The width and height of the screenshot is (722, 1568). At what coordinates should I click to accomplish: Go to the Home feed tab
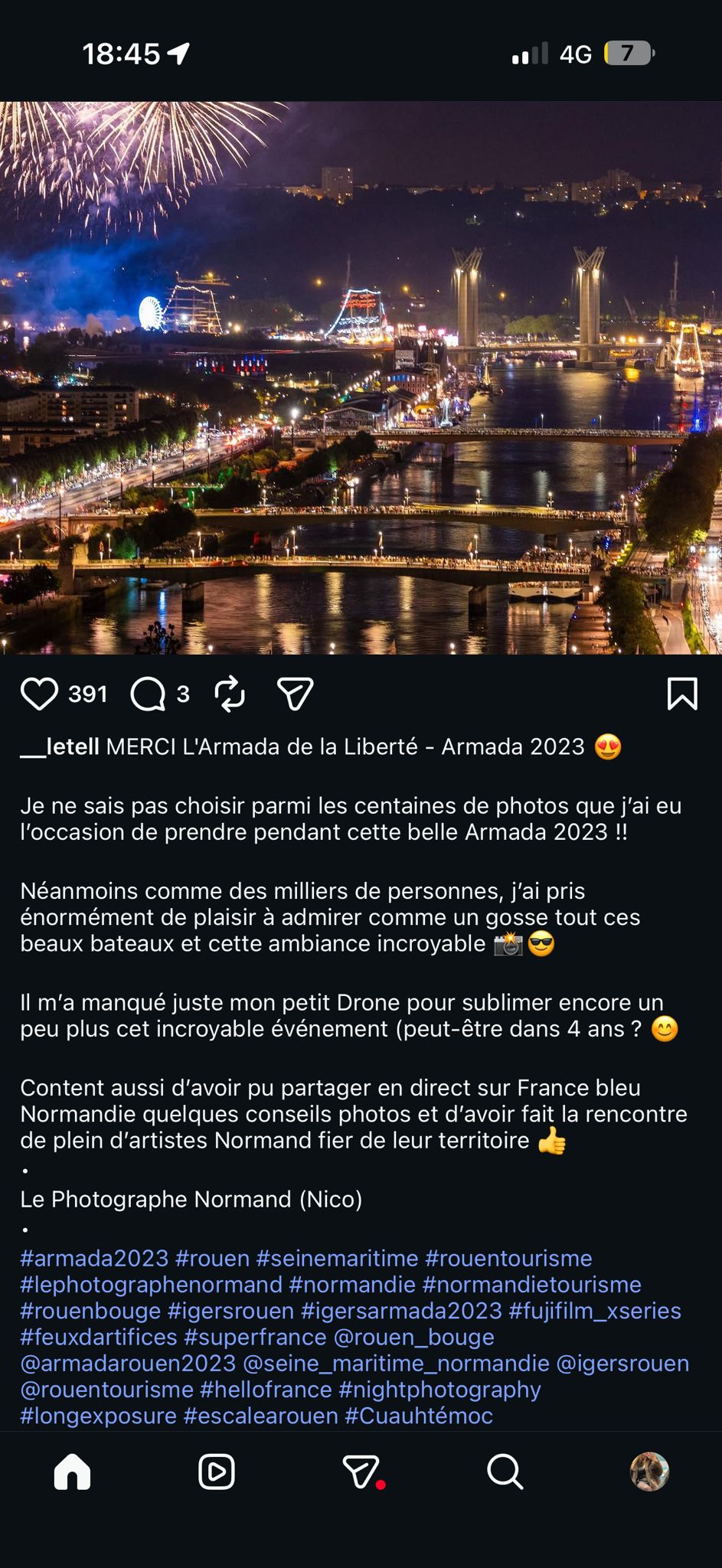pyautogui.click(x=73, y=1471)
